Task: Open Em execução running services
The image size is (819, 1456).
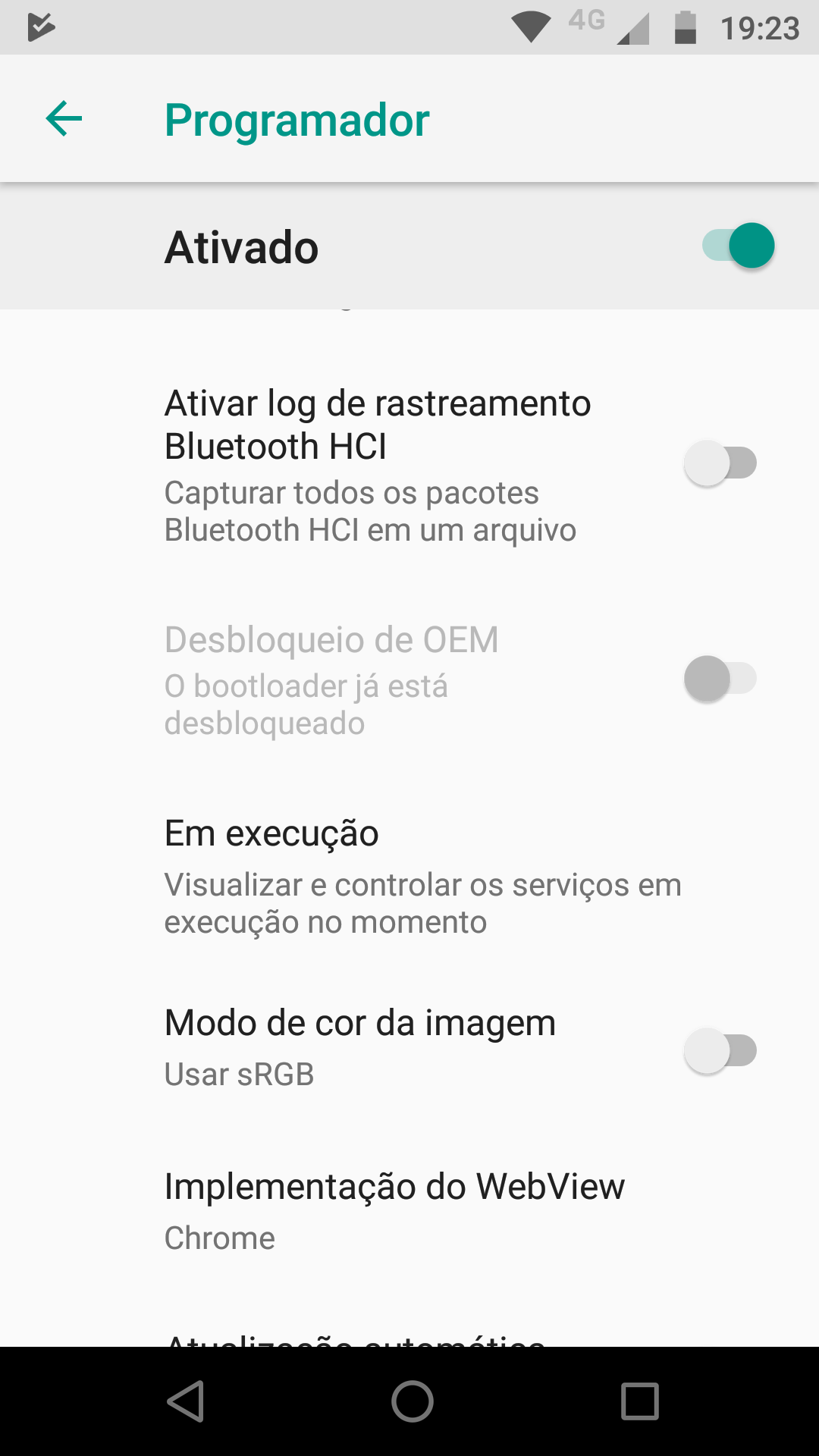Action: click(409, 877)
